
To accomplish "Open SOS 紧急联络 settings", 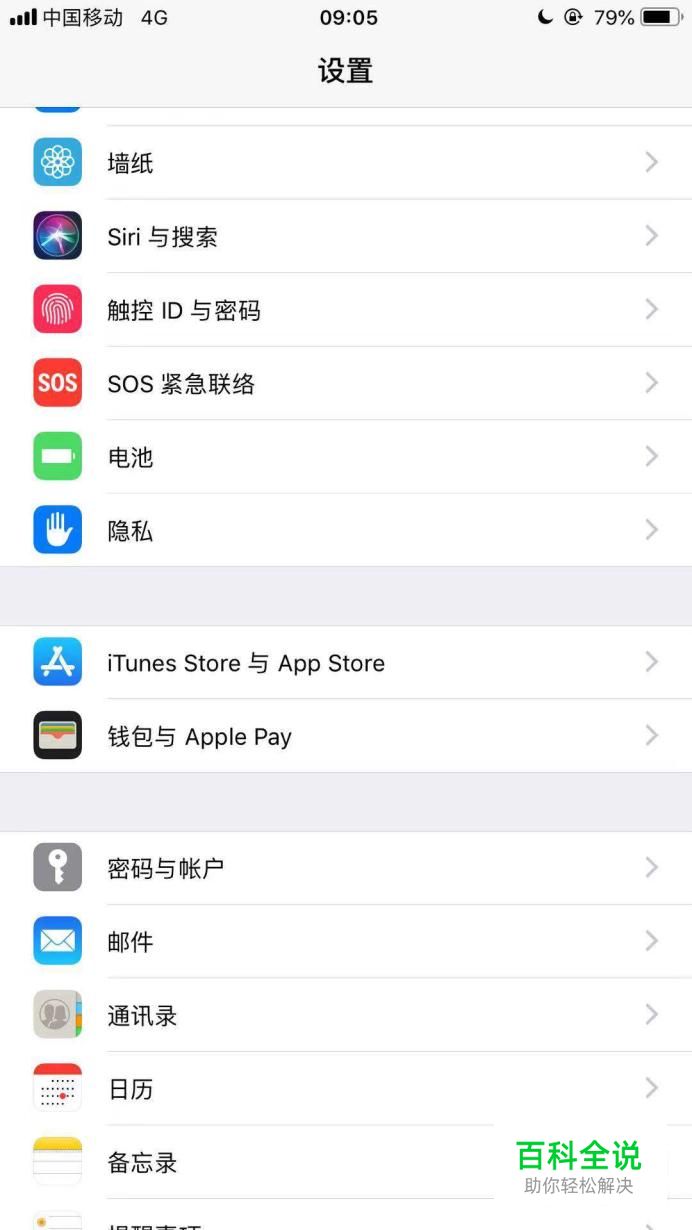I will tap(345, 383).
